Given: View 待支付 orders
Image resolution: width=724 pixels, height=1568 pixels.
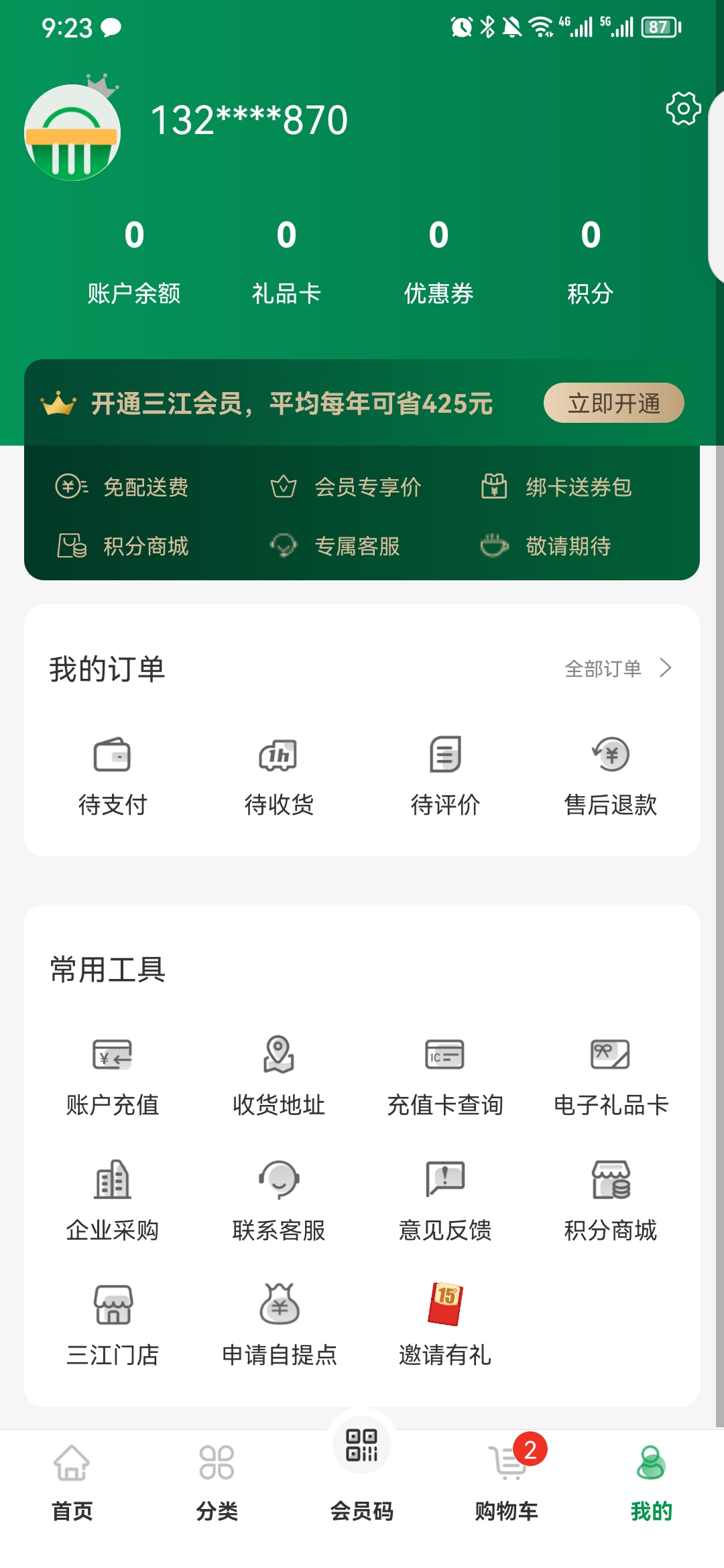Looking at the screenshot, I should tap(113, 777).
